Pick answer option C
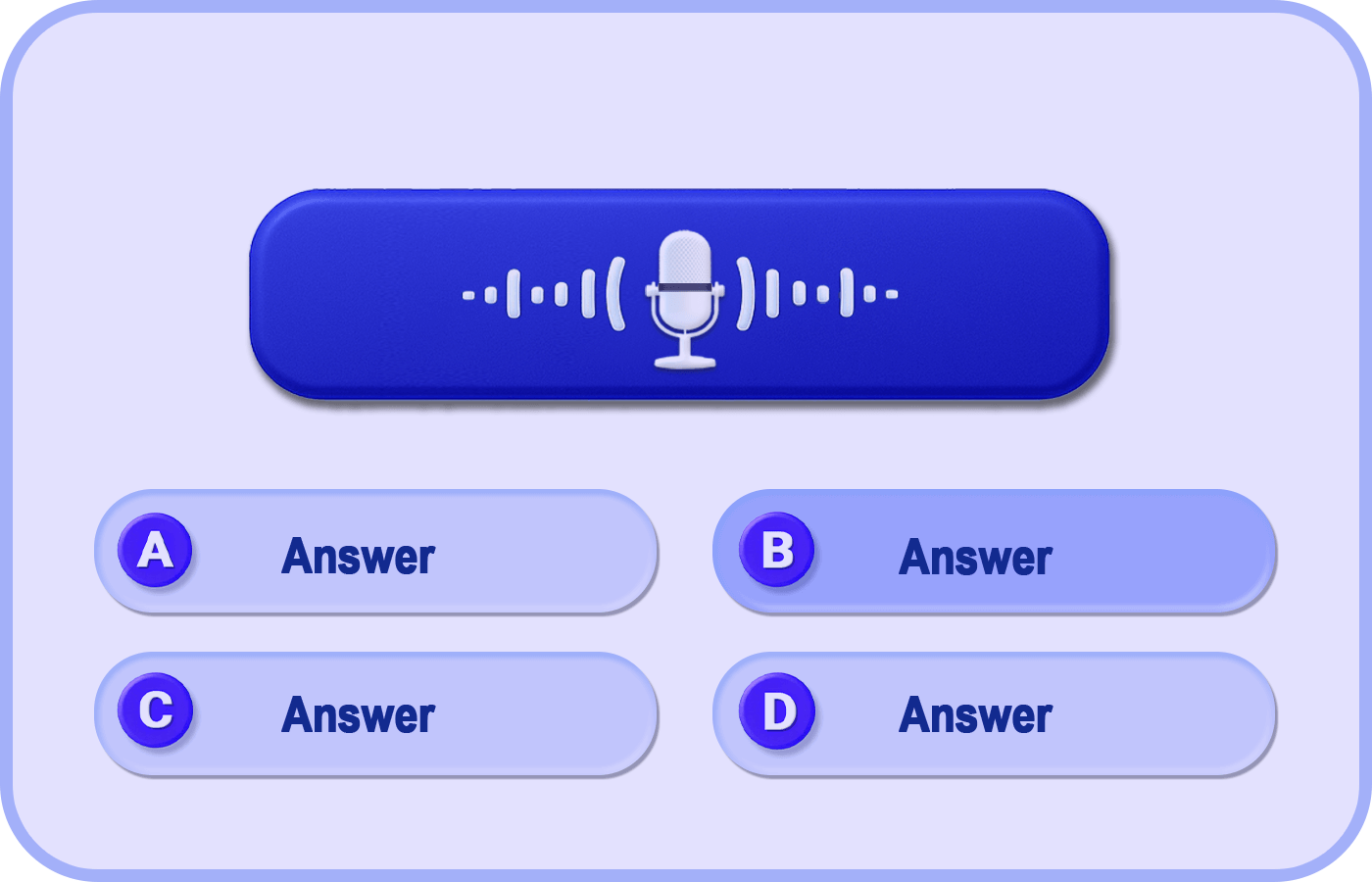 (375, 713)
